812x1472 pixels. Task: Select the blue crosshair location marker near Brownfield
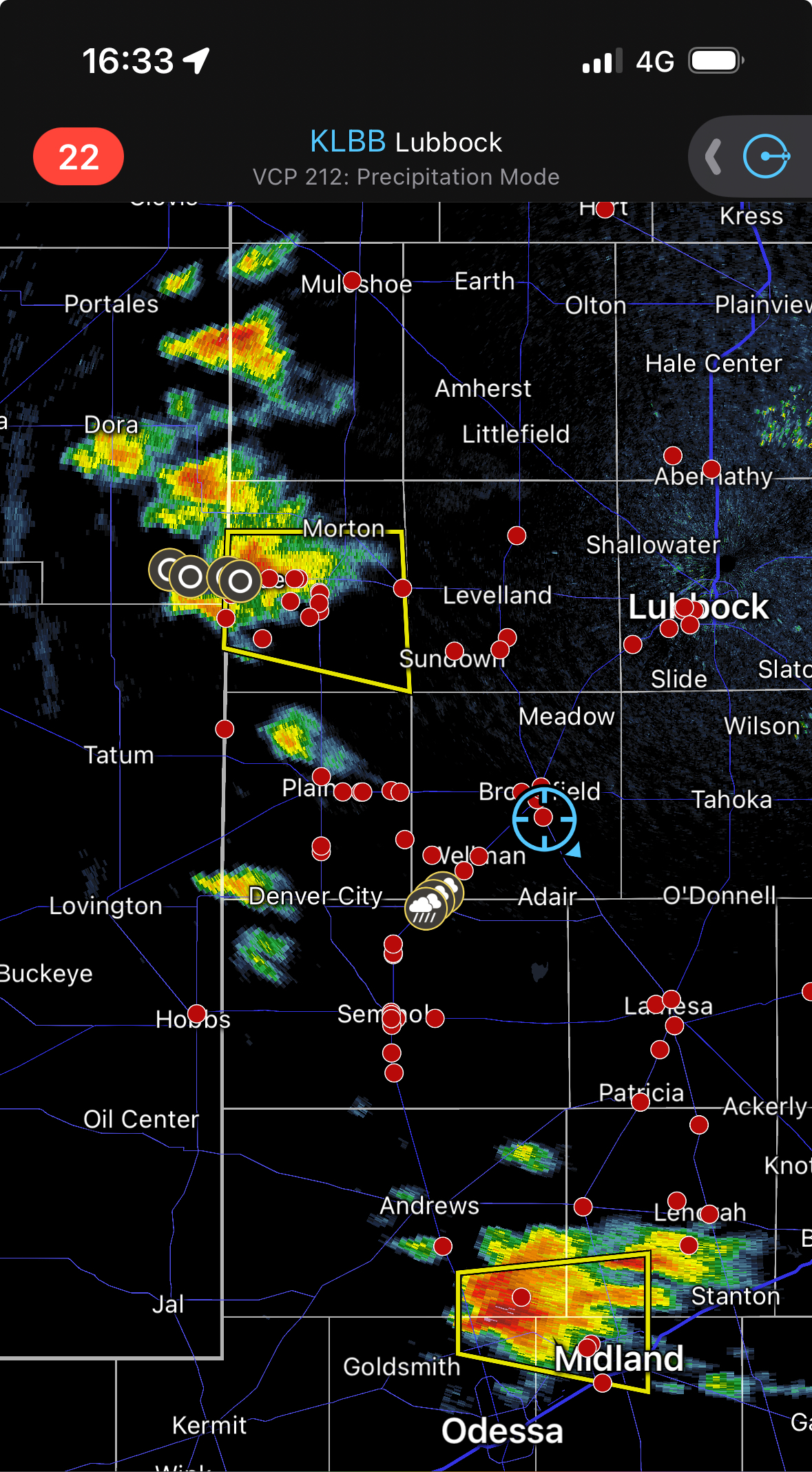(544, 819)
